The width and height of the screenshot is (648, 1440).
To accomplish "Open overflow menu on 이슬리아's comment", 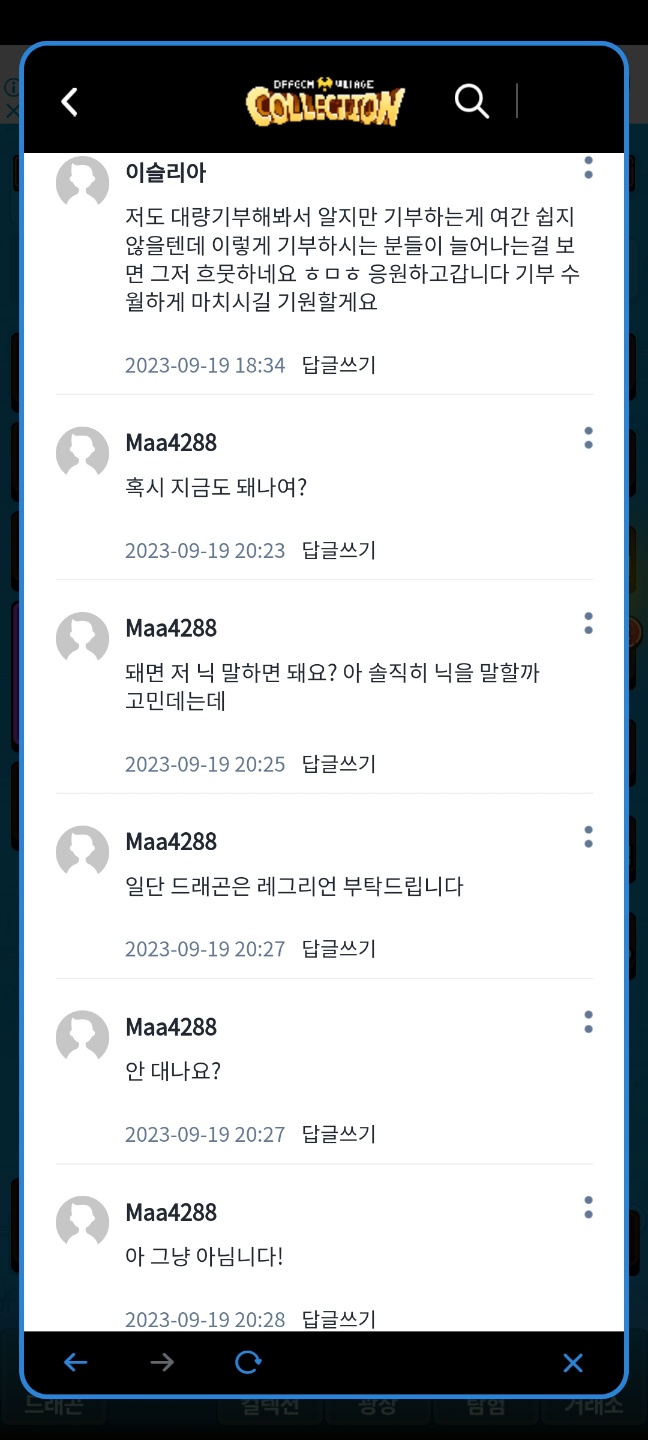I will (588, 168).
